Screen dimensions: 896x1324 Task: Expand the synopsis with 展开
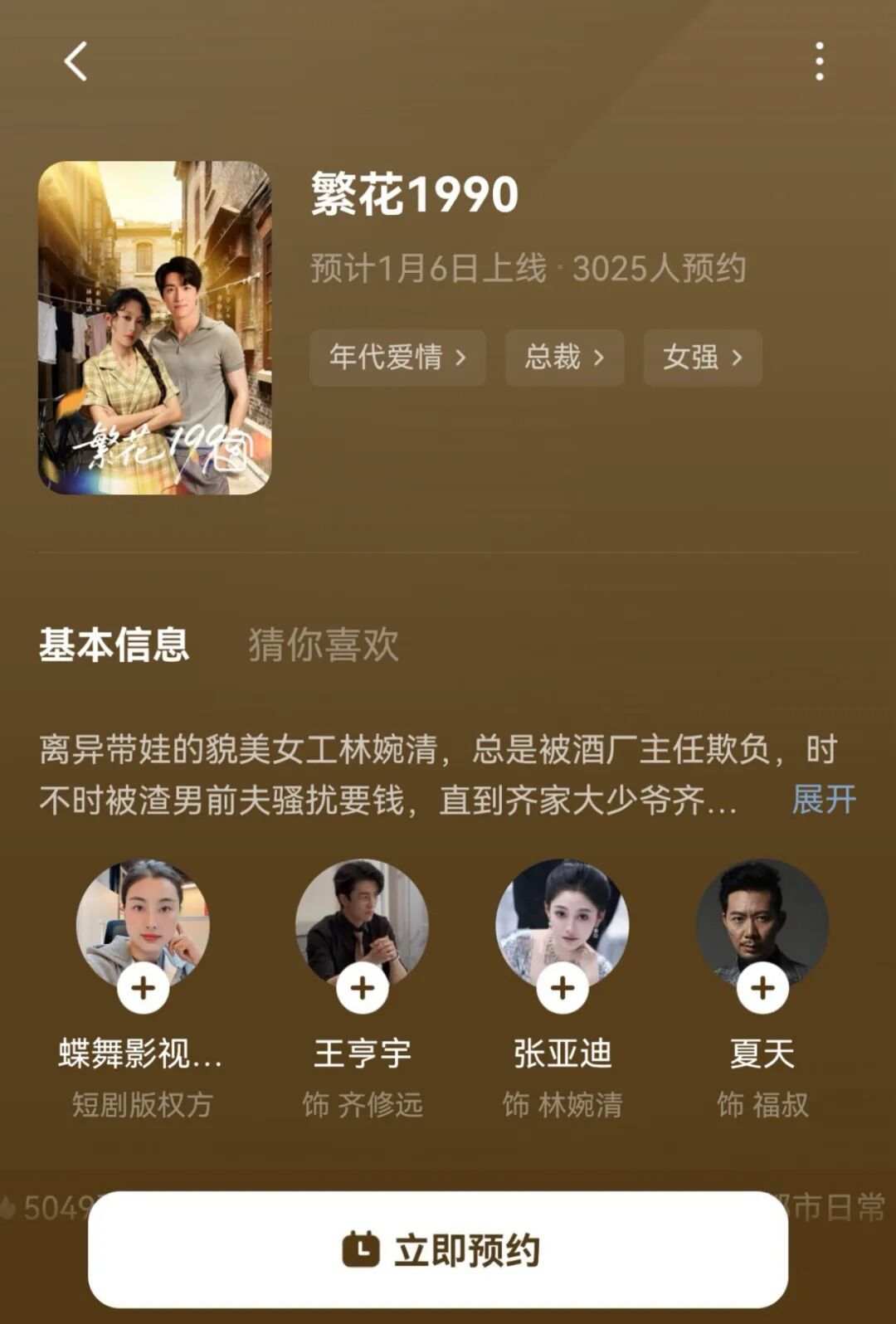click(823, 800)
